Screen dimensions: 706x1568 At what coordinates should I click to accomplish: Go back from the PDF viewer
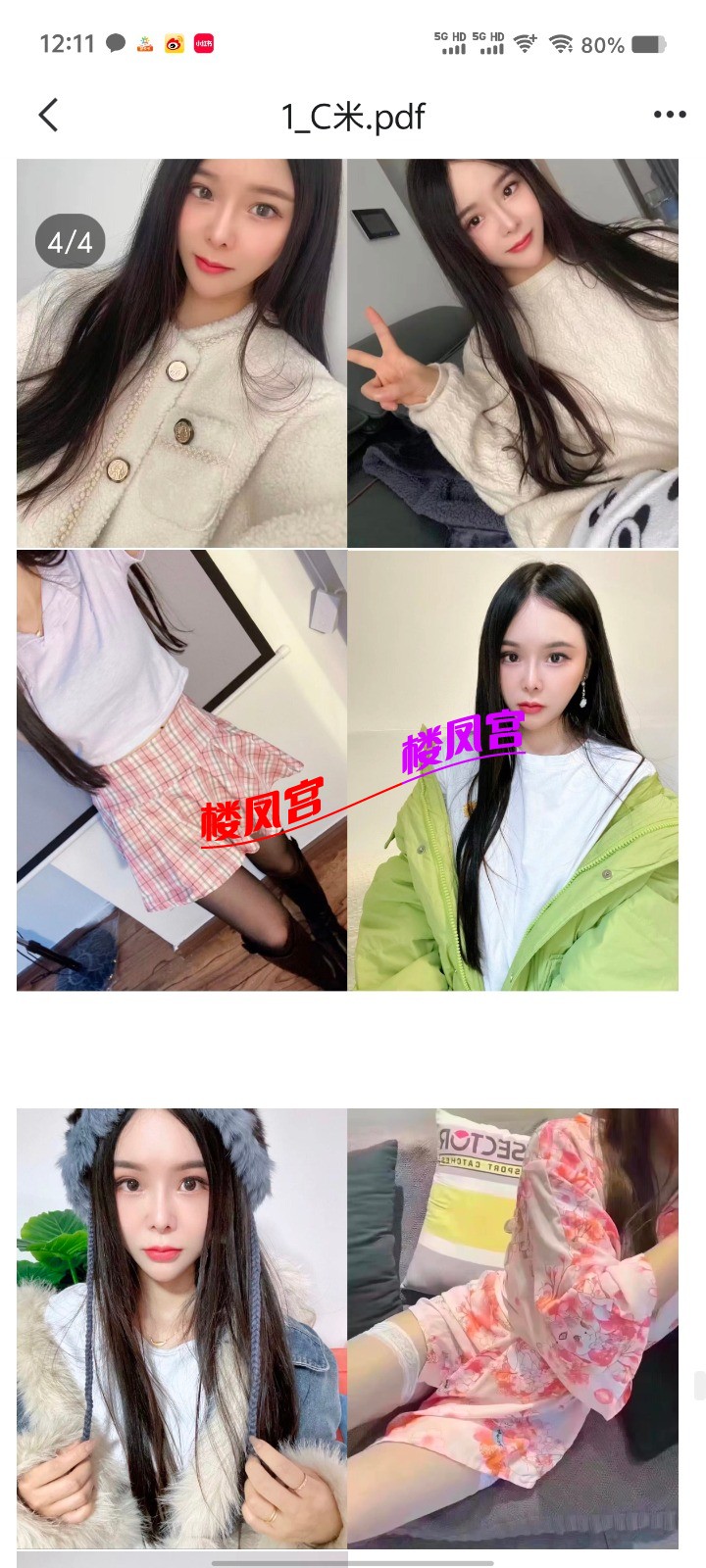(49, 116)
